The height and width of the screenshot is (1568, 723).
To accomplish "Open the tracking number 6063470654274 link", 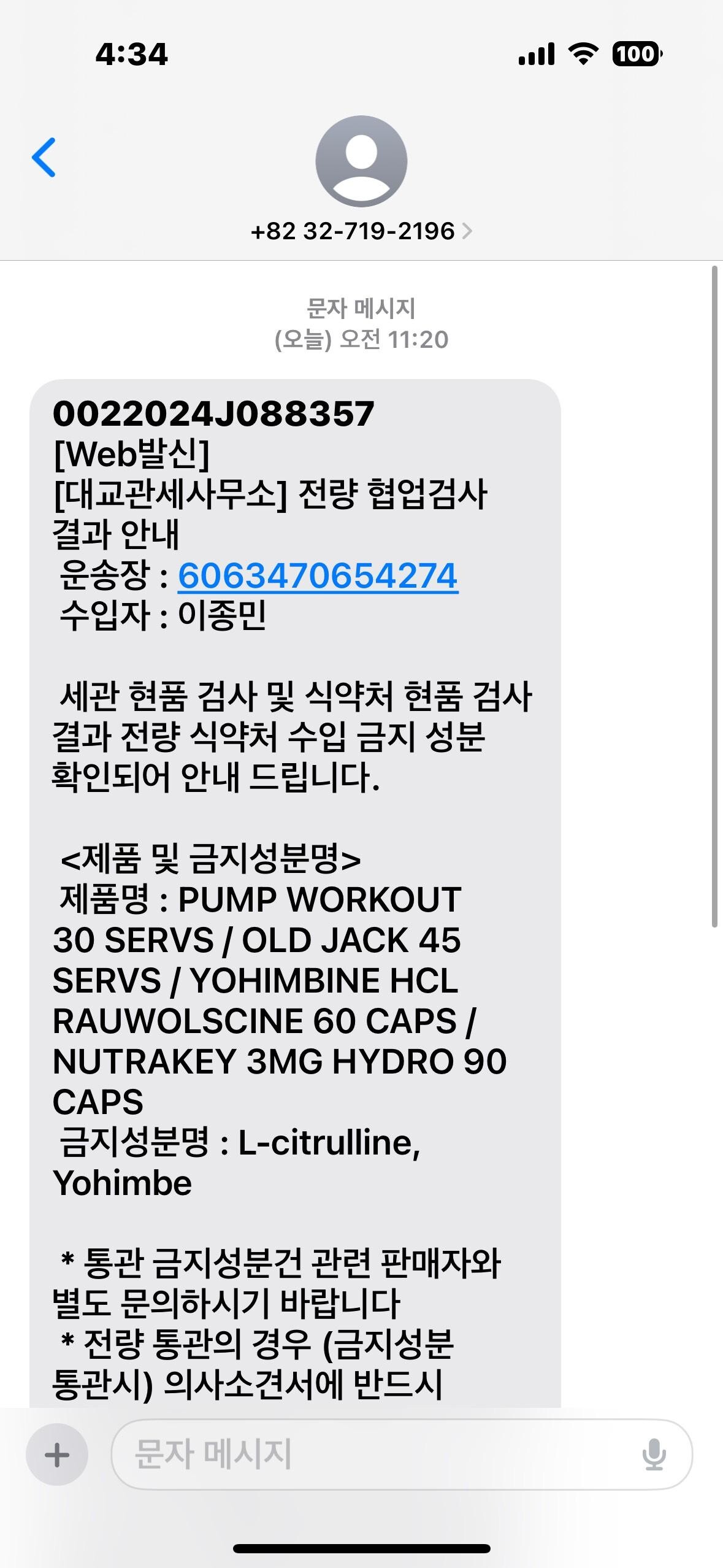I will [318, 575].
